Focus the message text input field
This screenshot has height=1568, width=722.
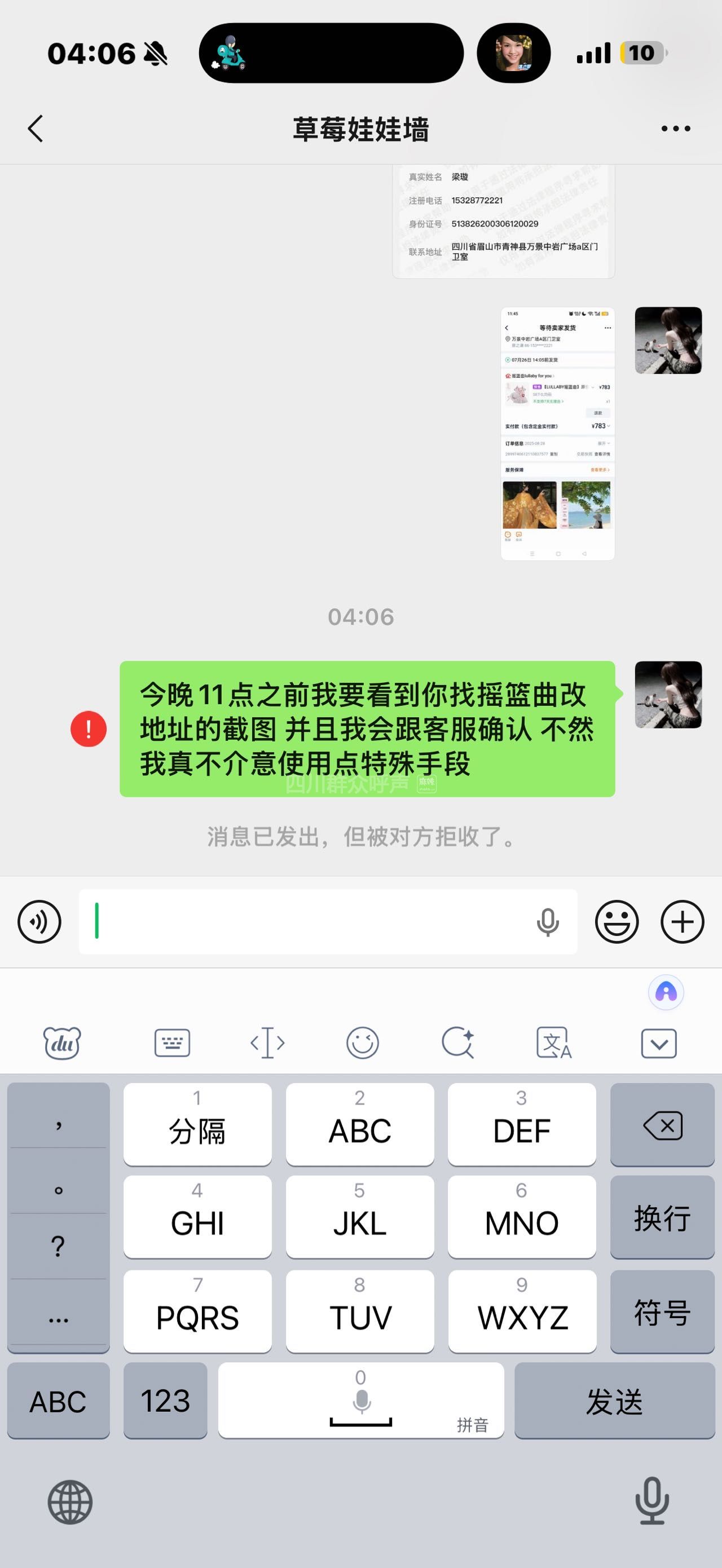pos(310,921)
